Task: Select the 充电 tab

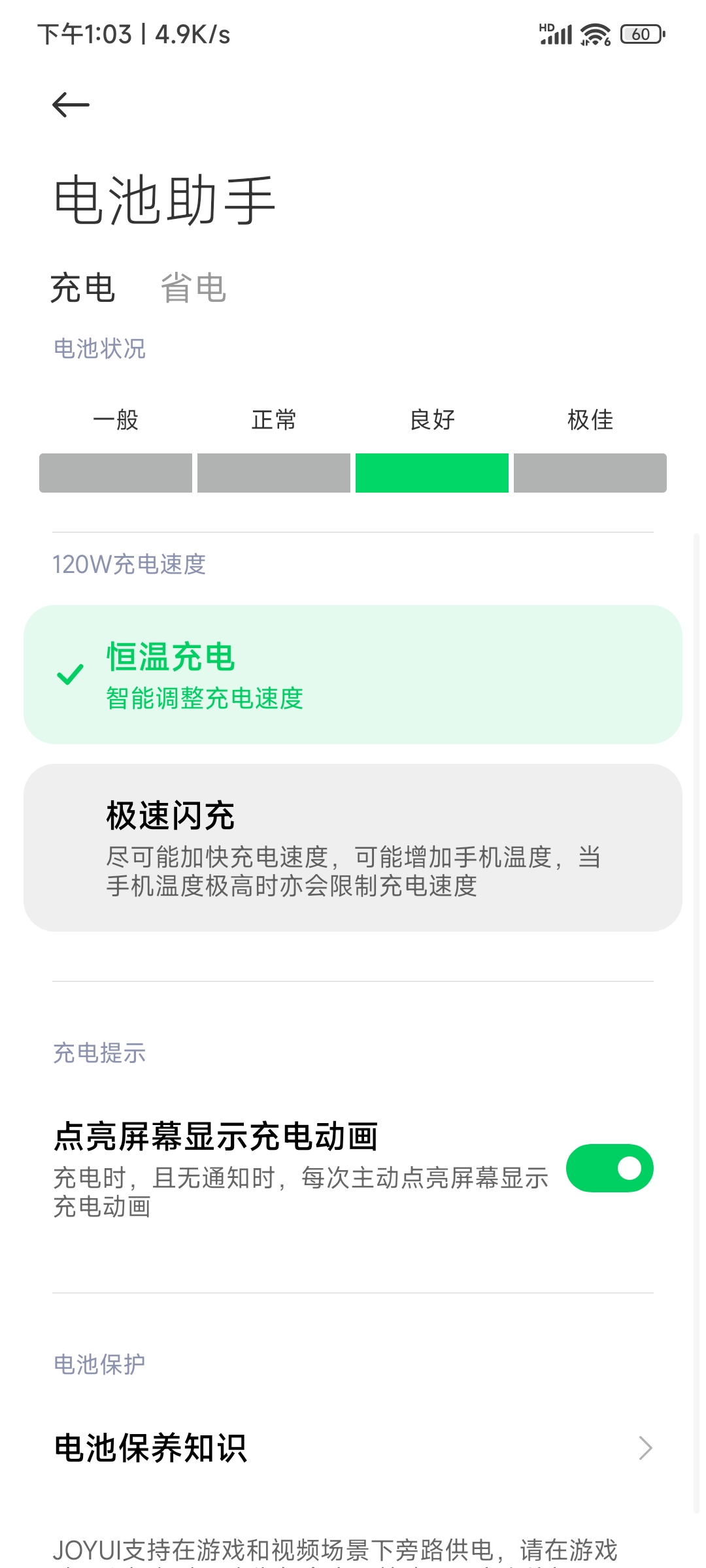Action: (x=83, y=288)
